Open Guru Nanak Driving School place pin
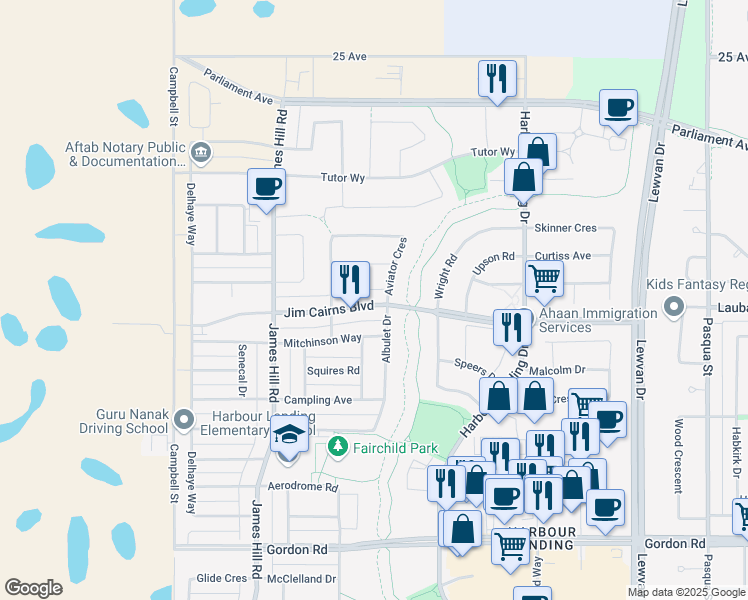This screenshot has width=748, height=600. tap(184, 418)
